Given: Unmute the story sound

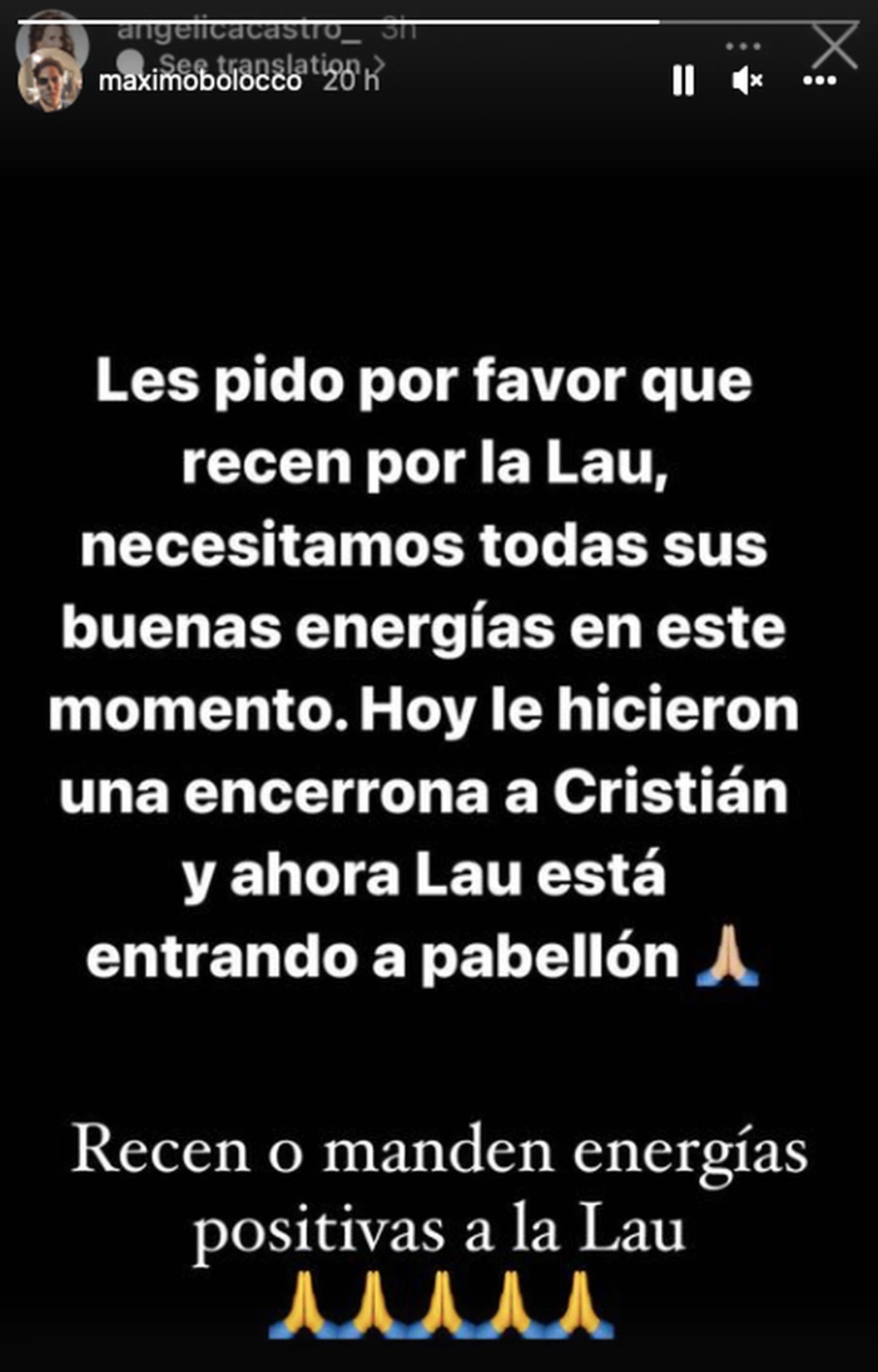Looking at the screenshot, I should [746, 80].
